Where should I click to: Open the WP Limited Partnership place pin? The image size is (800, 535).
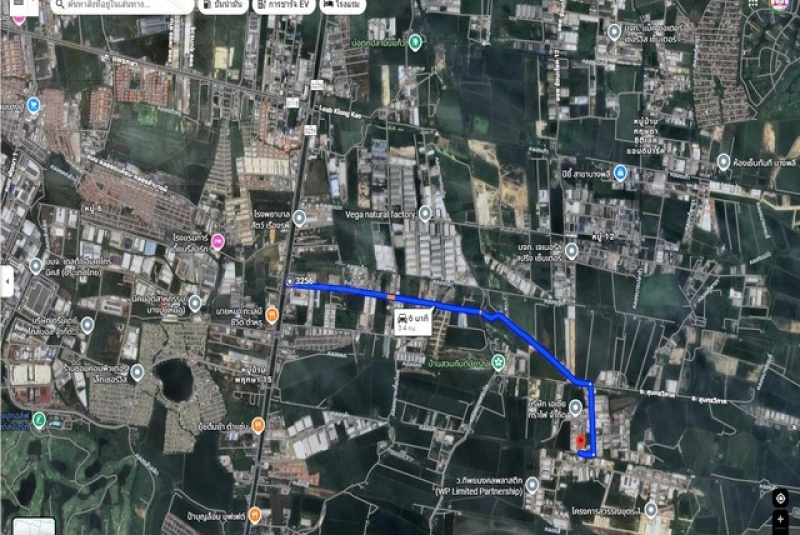(533, 484)
